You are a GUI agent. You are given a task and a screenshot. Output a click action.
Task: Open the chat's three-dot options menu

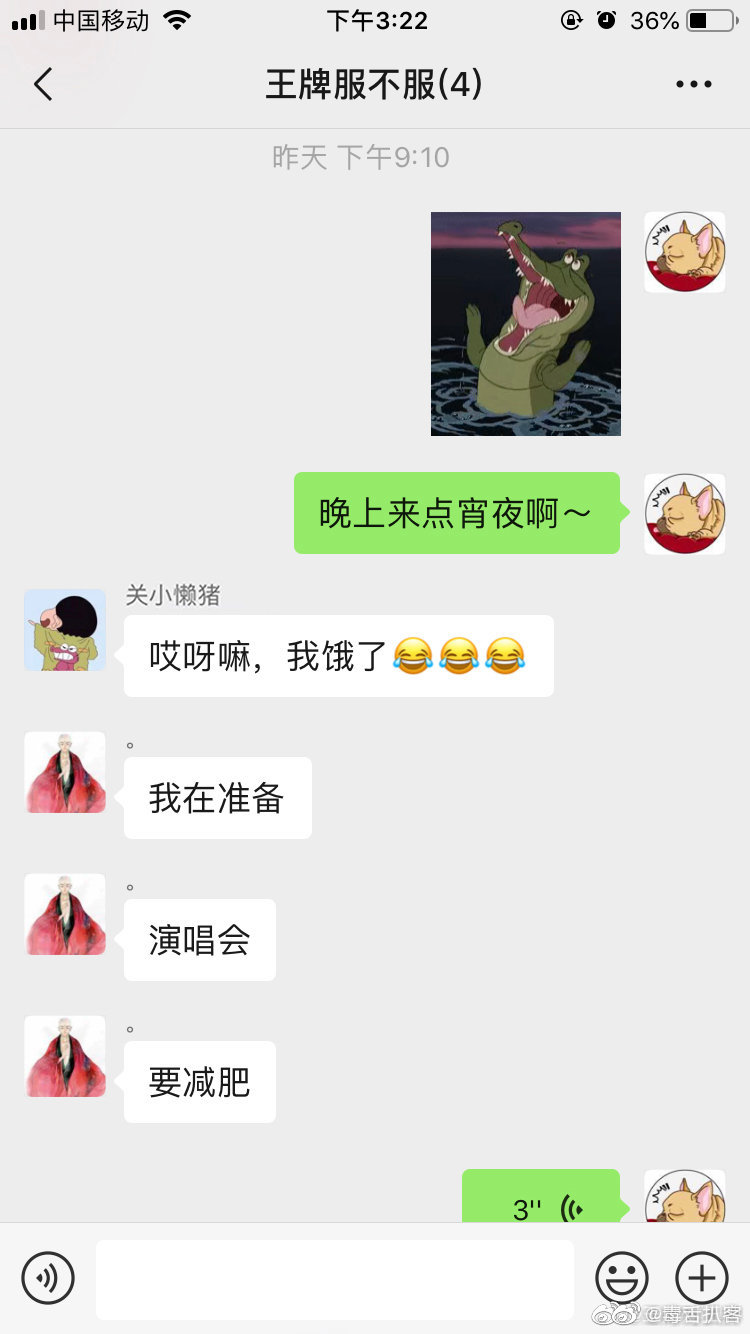point(693,85)
